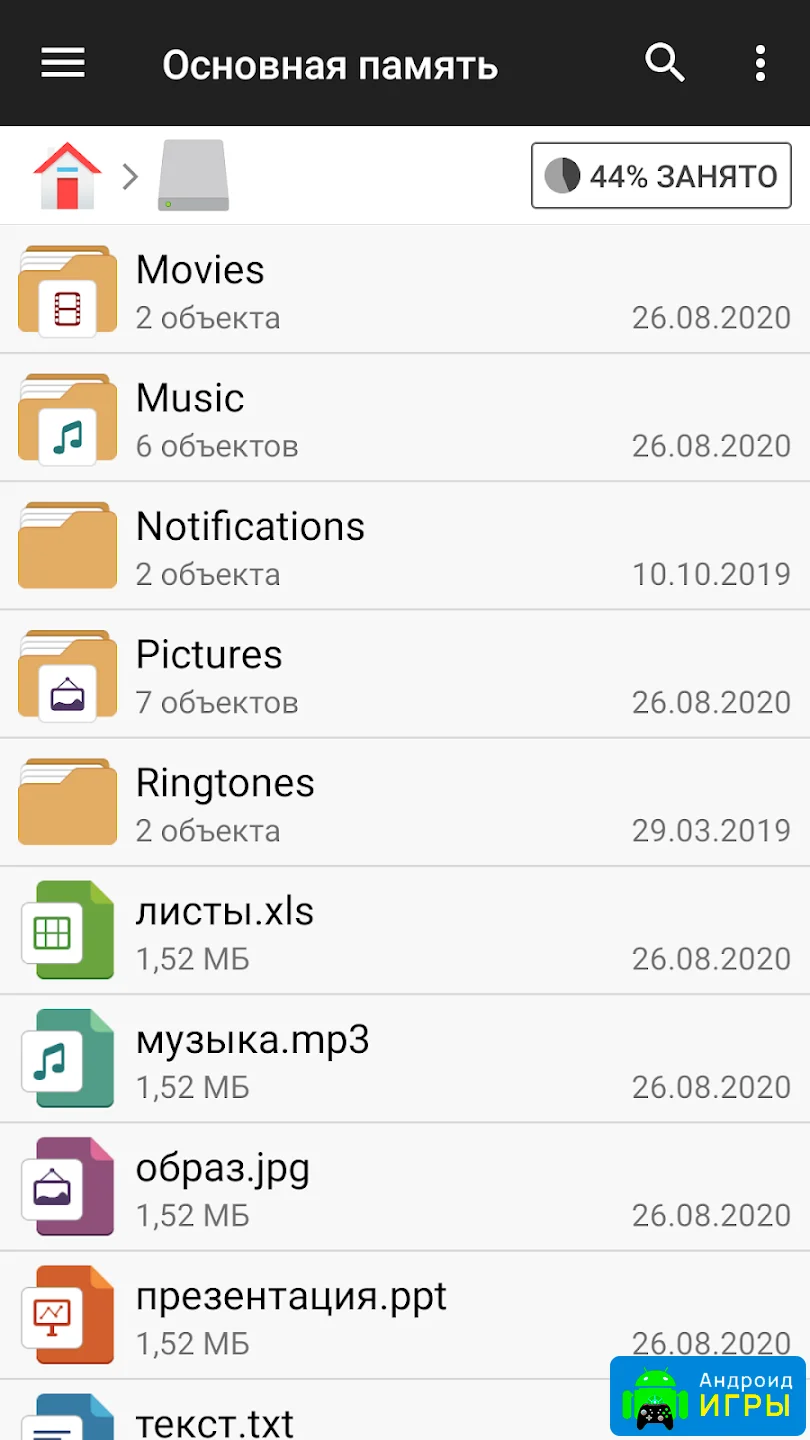The width and height of the screenshot is (810, 1440).
Task: Go to the home location icon
Action: (67, 176)
